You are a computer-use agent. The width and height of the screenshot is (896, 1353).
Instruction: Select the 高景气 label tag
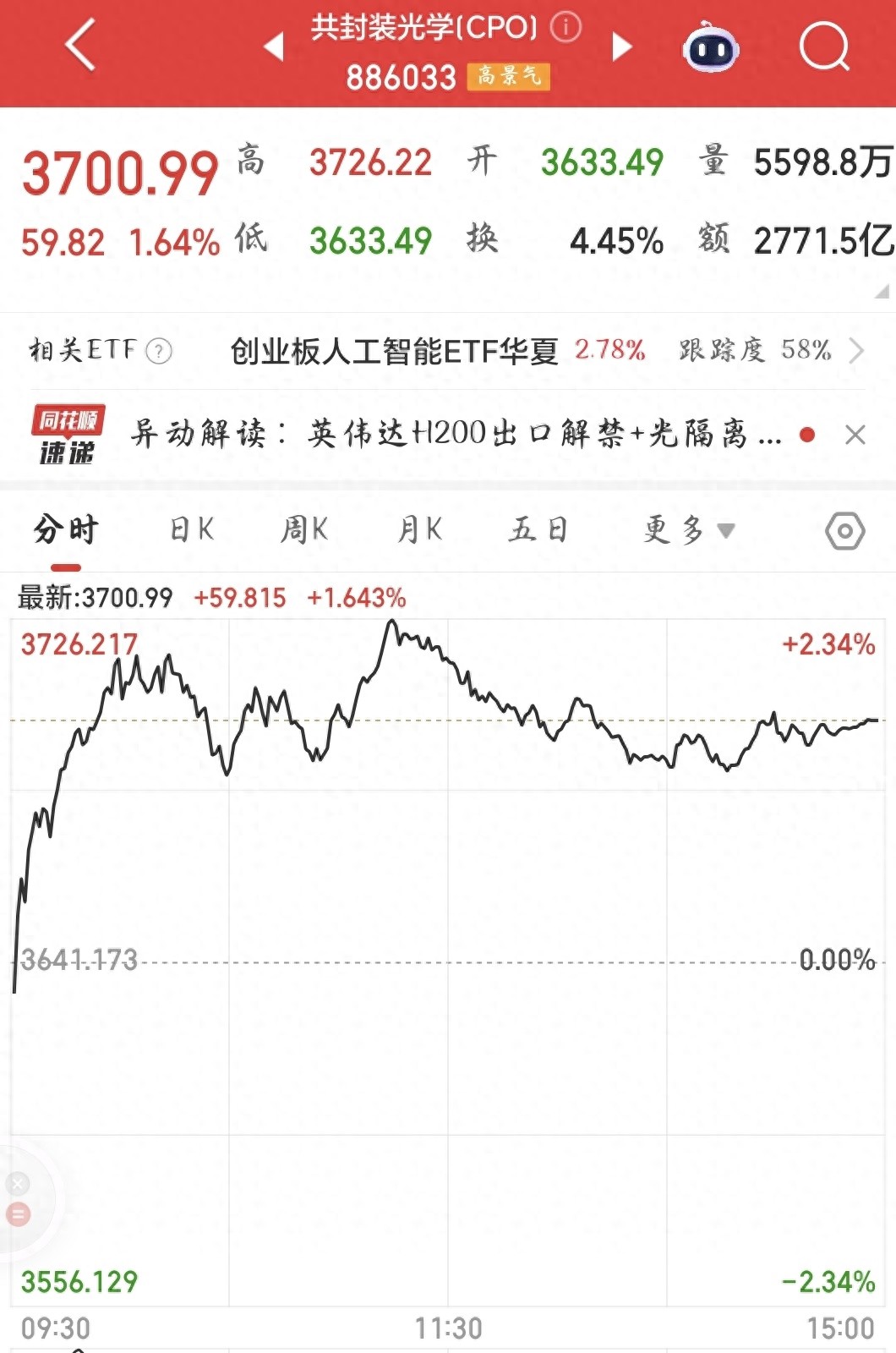[x=511, y=76]
